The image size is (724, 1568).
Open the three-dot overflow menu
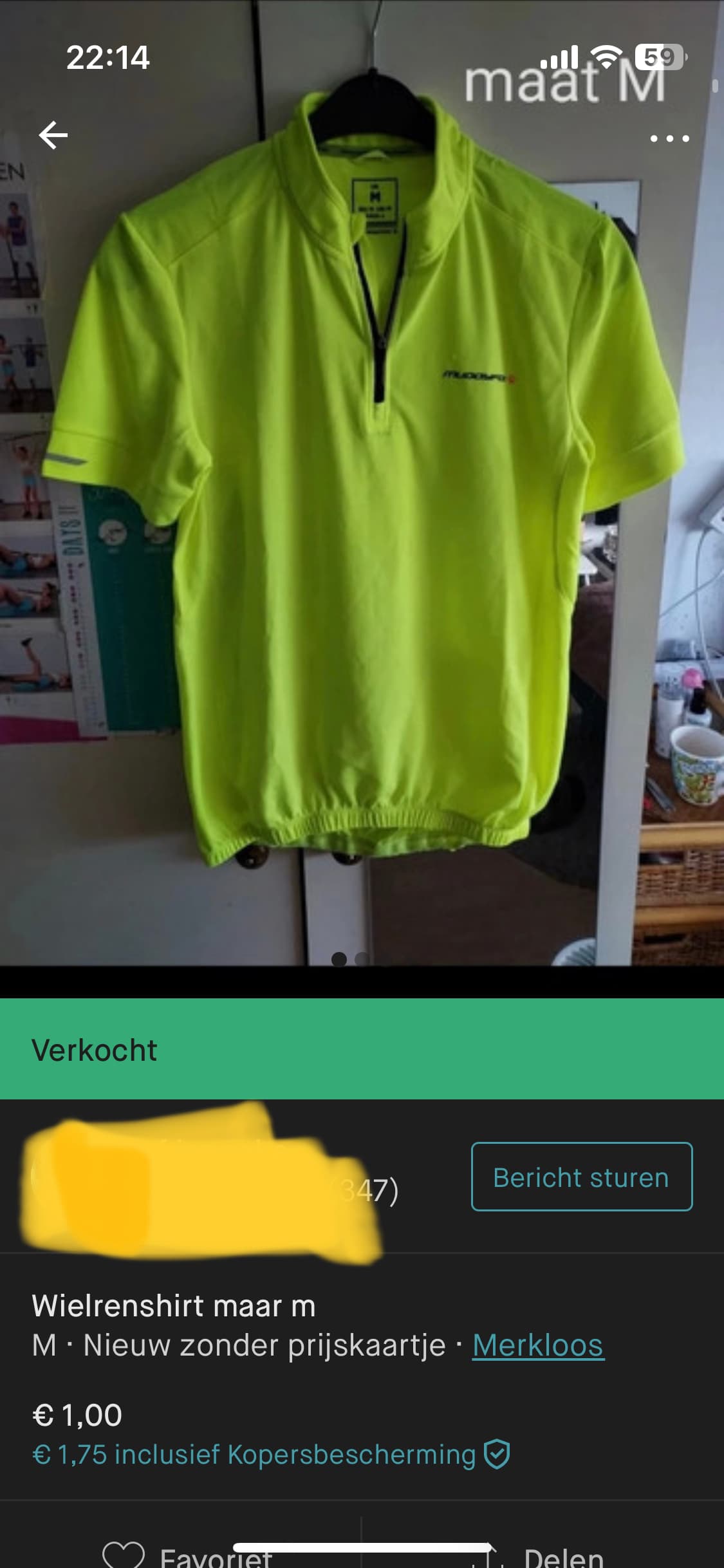669,138
